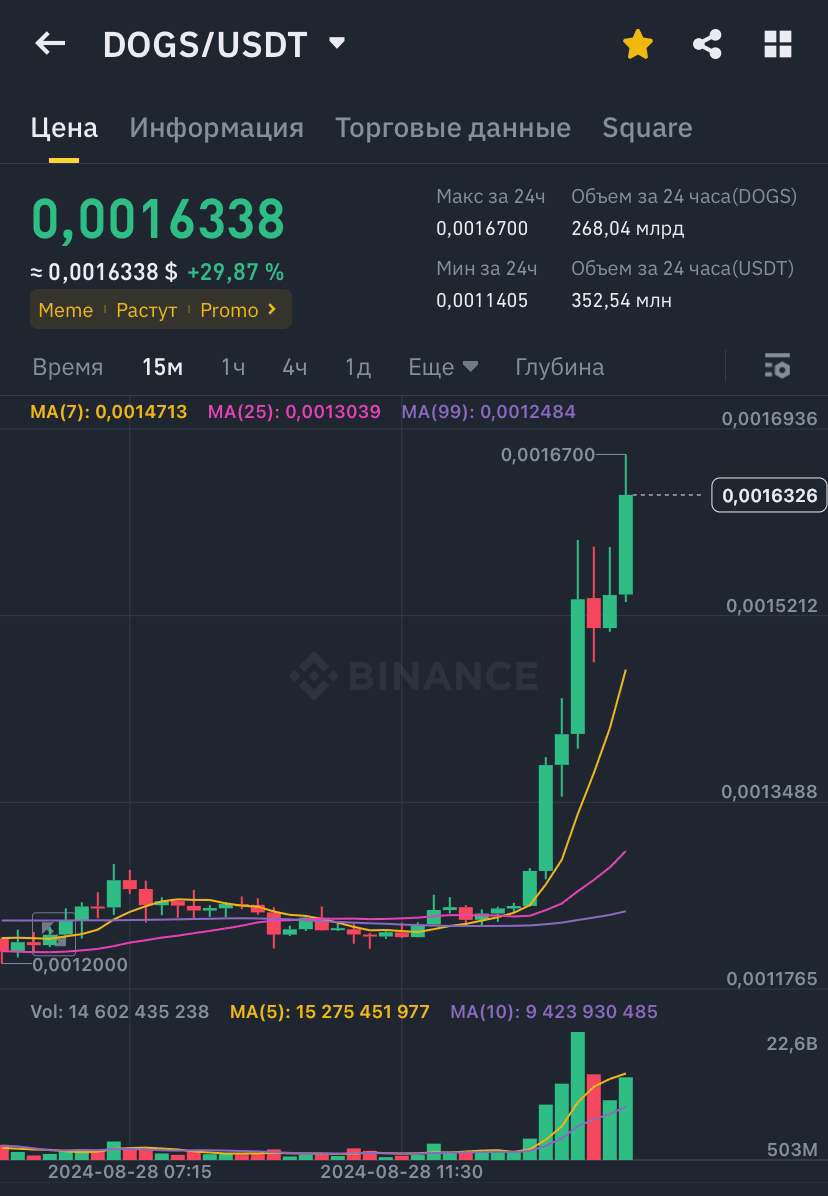
Task: Share this trading pair
Action: coord(707,44)
